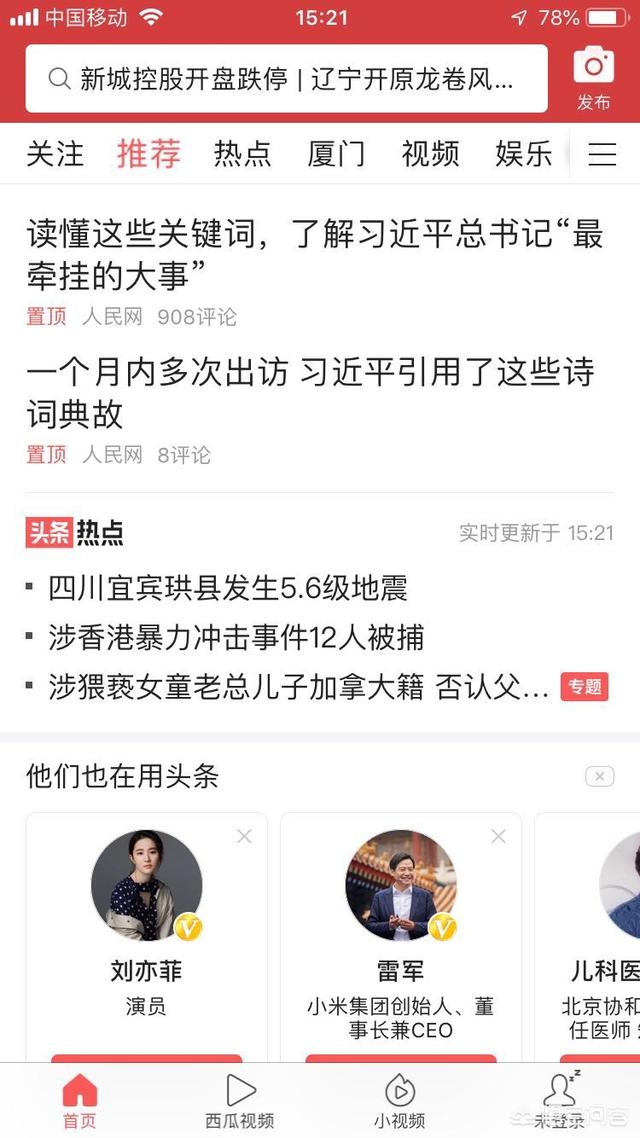Open the channel list hamburger menu
Viewport: 640px width, 1138px height.
click(602, 154)
